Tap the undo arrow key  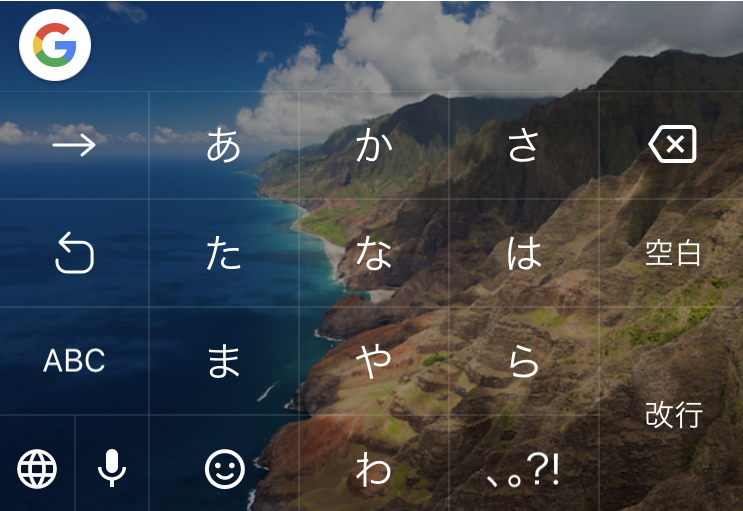(75, 254)
